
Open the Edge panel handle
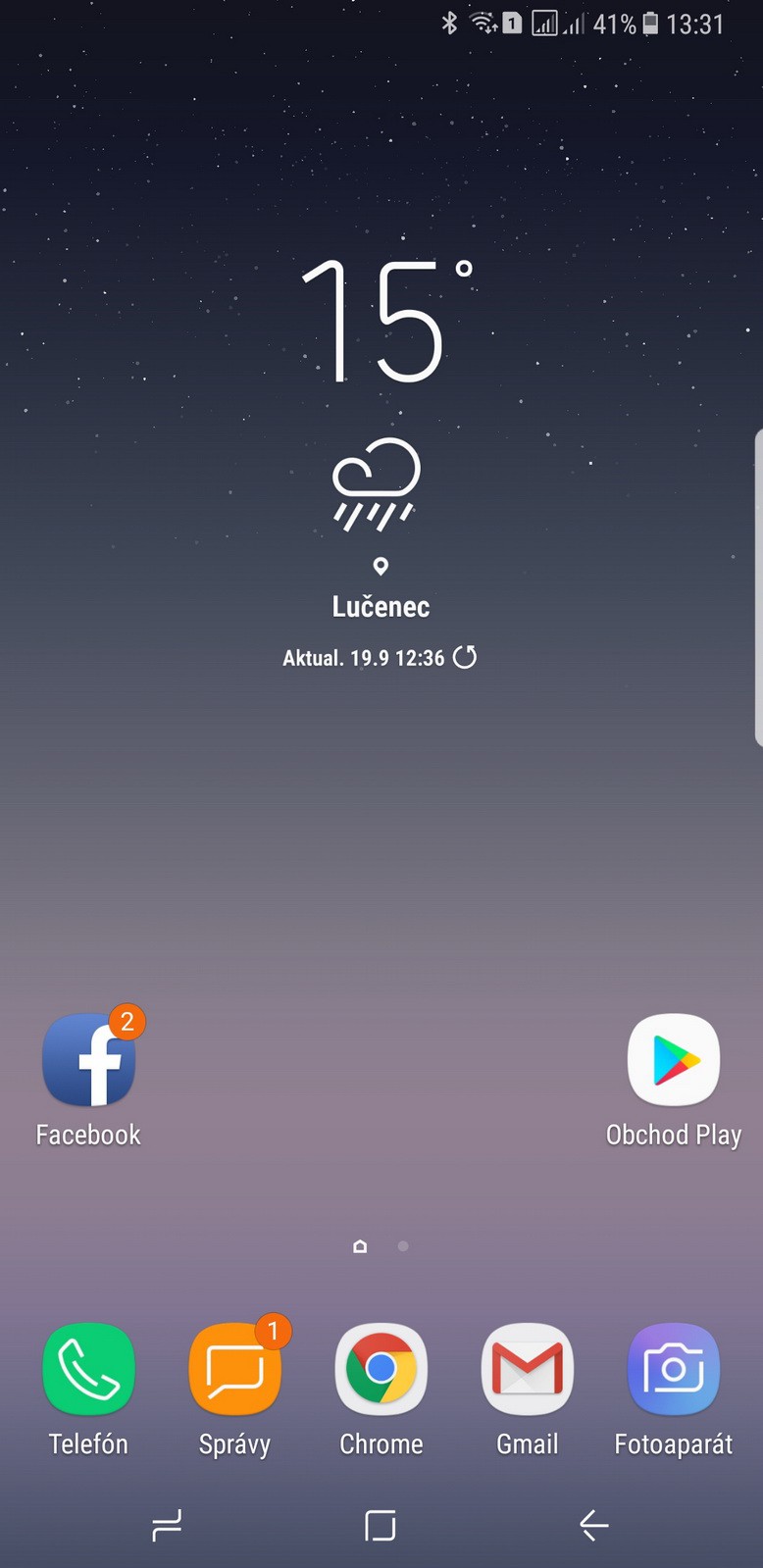(x=757, y=588)
